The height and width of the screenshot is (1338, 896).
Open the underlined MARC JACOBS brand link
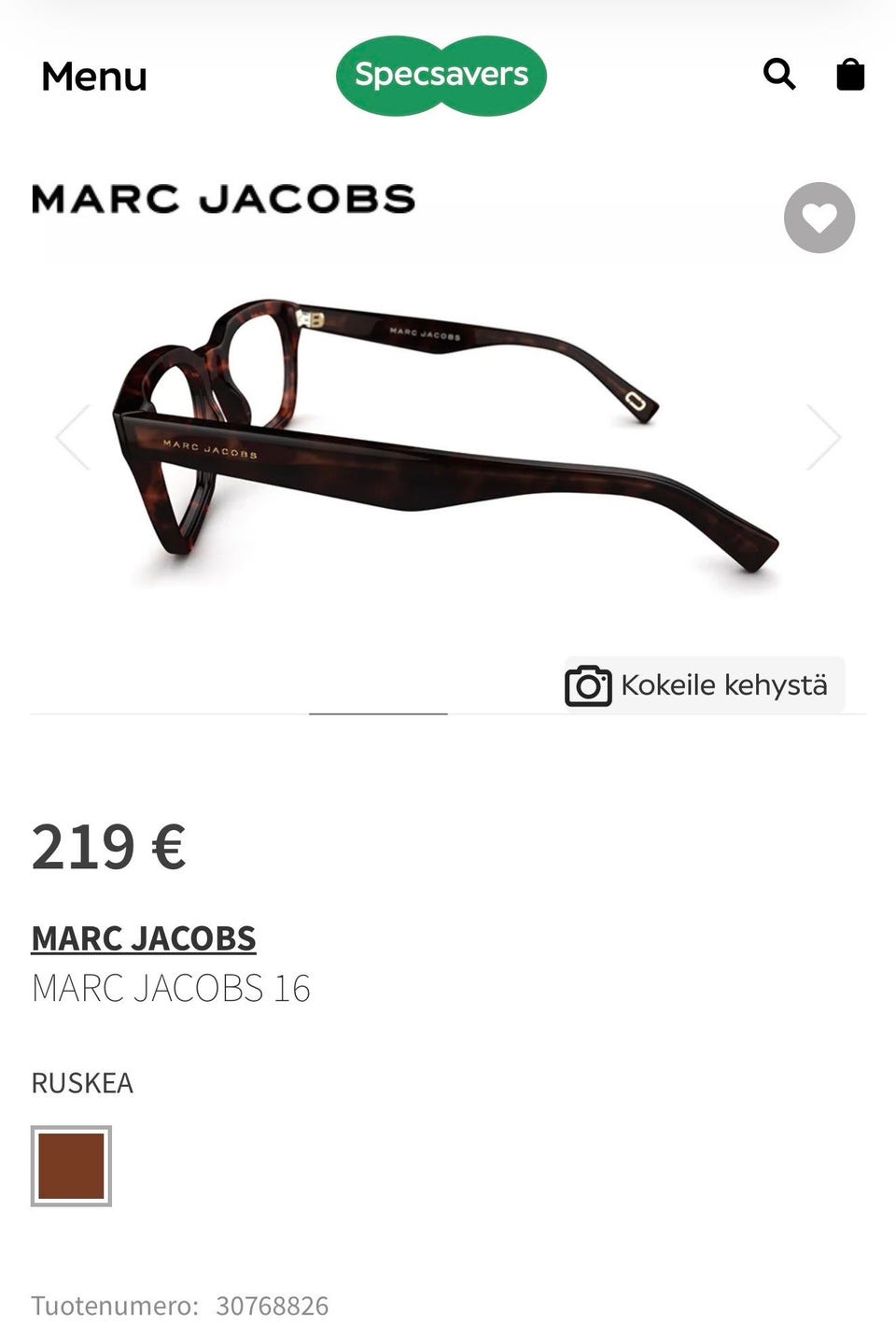[x=144, y=938]
